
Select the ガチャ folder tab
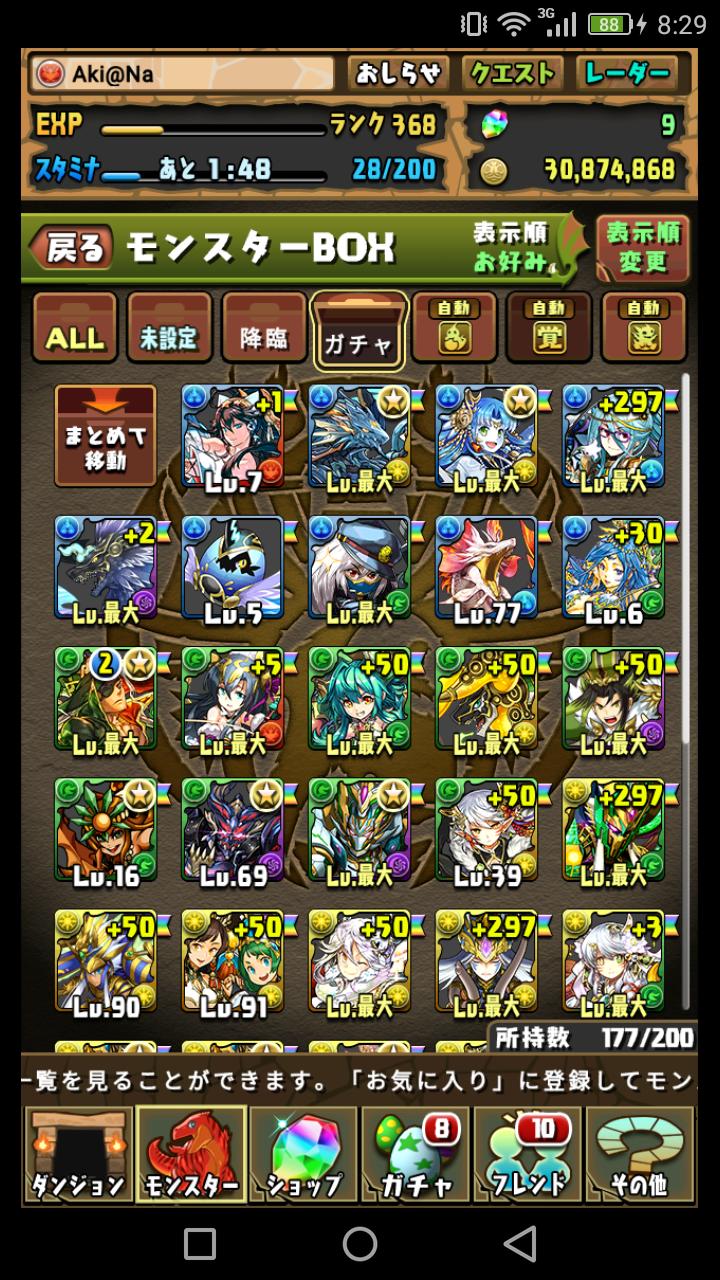(359, 329)
